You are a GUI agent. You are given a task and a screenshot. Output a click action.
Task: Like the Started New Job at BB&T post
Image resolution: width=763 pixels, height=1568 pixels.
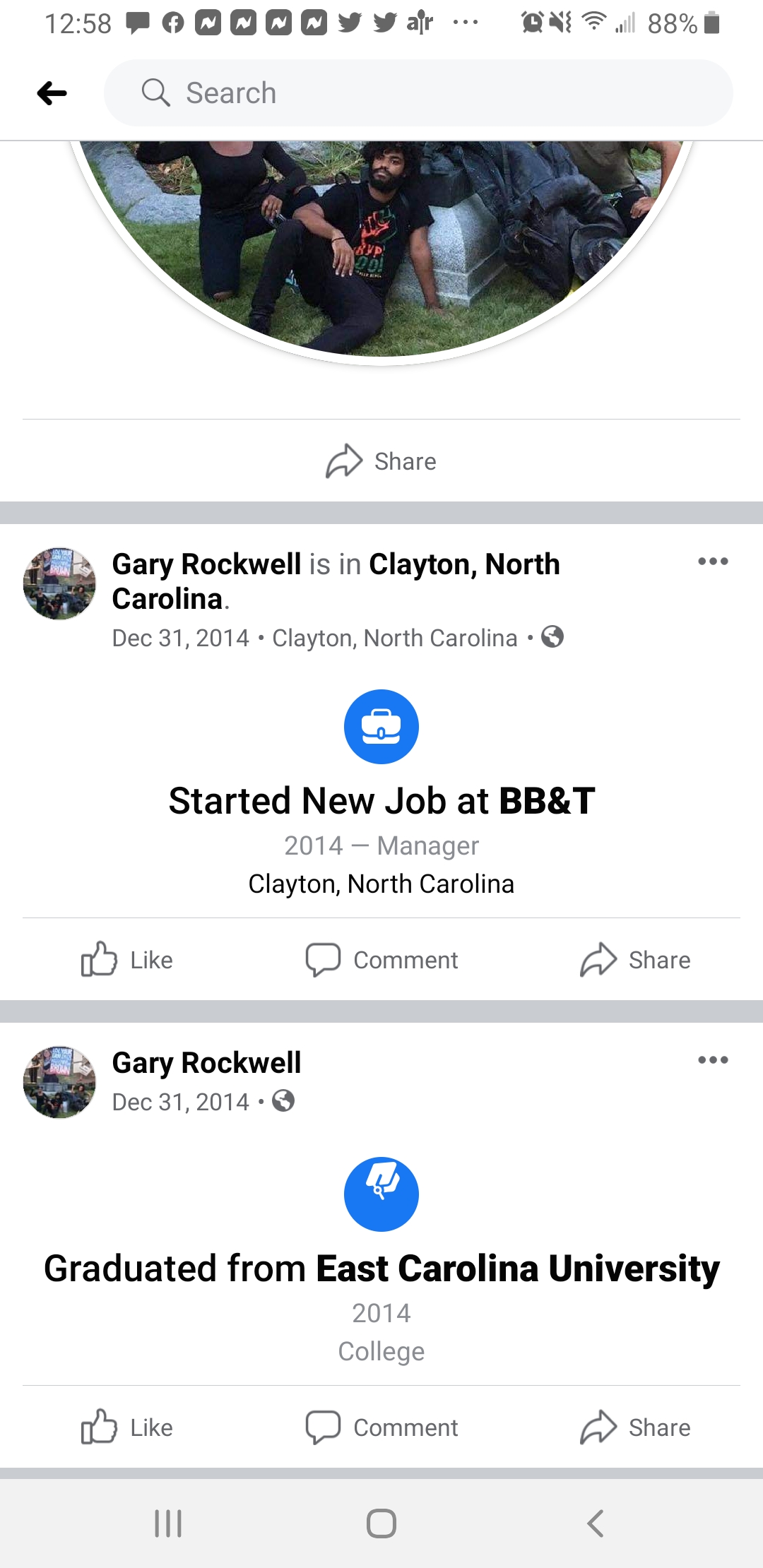127,960
